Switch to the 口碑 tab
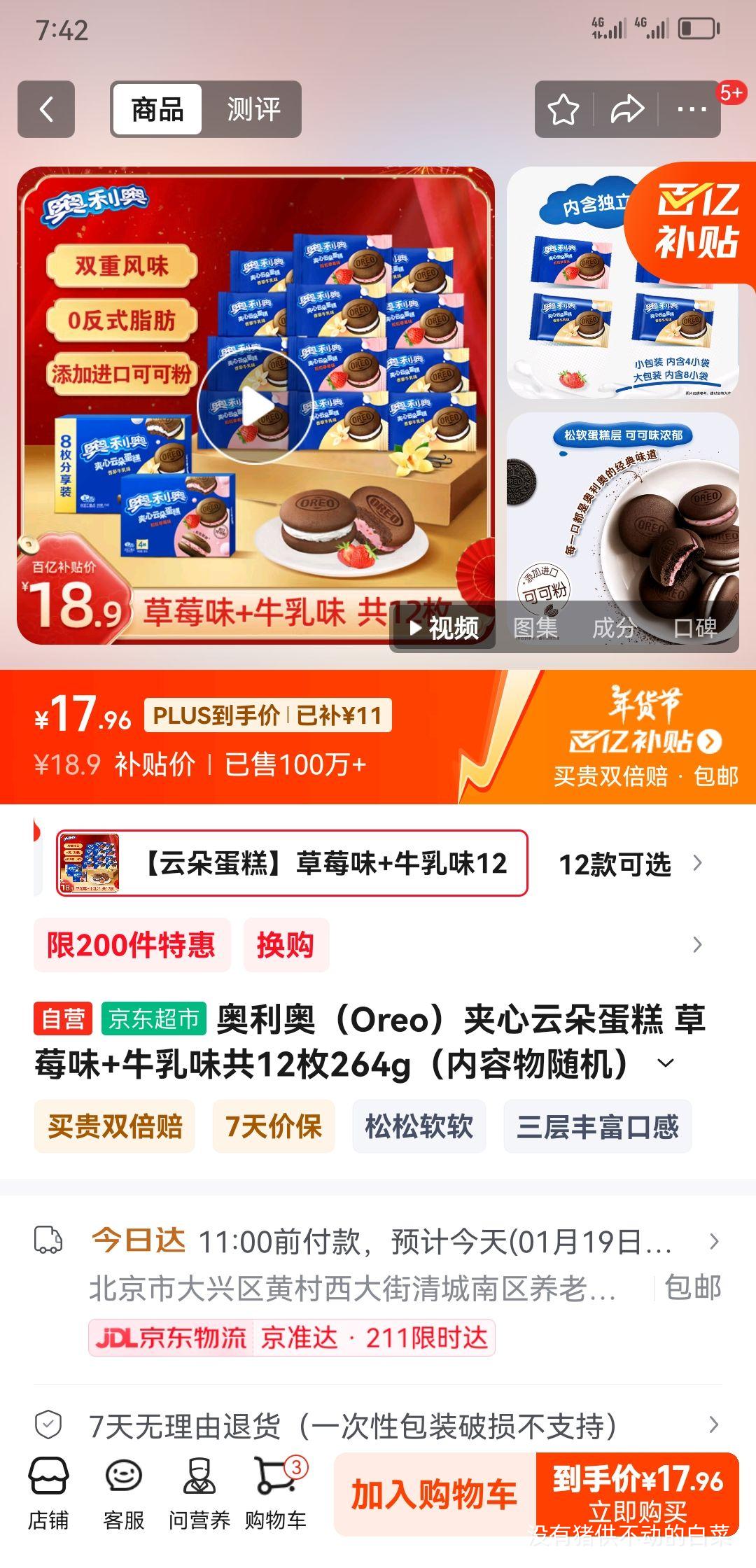The image size is (756, 1568). click(x=697, y=629)
